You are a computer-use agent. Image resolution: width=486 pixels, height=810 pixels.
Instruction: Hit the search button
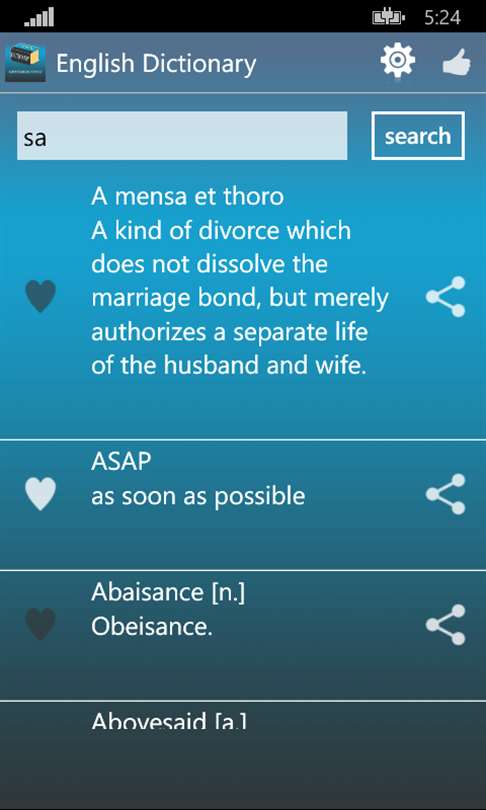pos(418,136)
